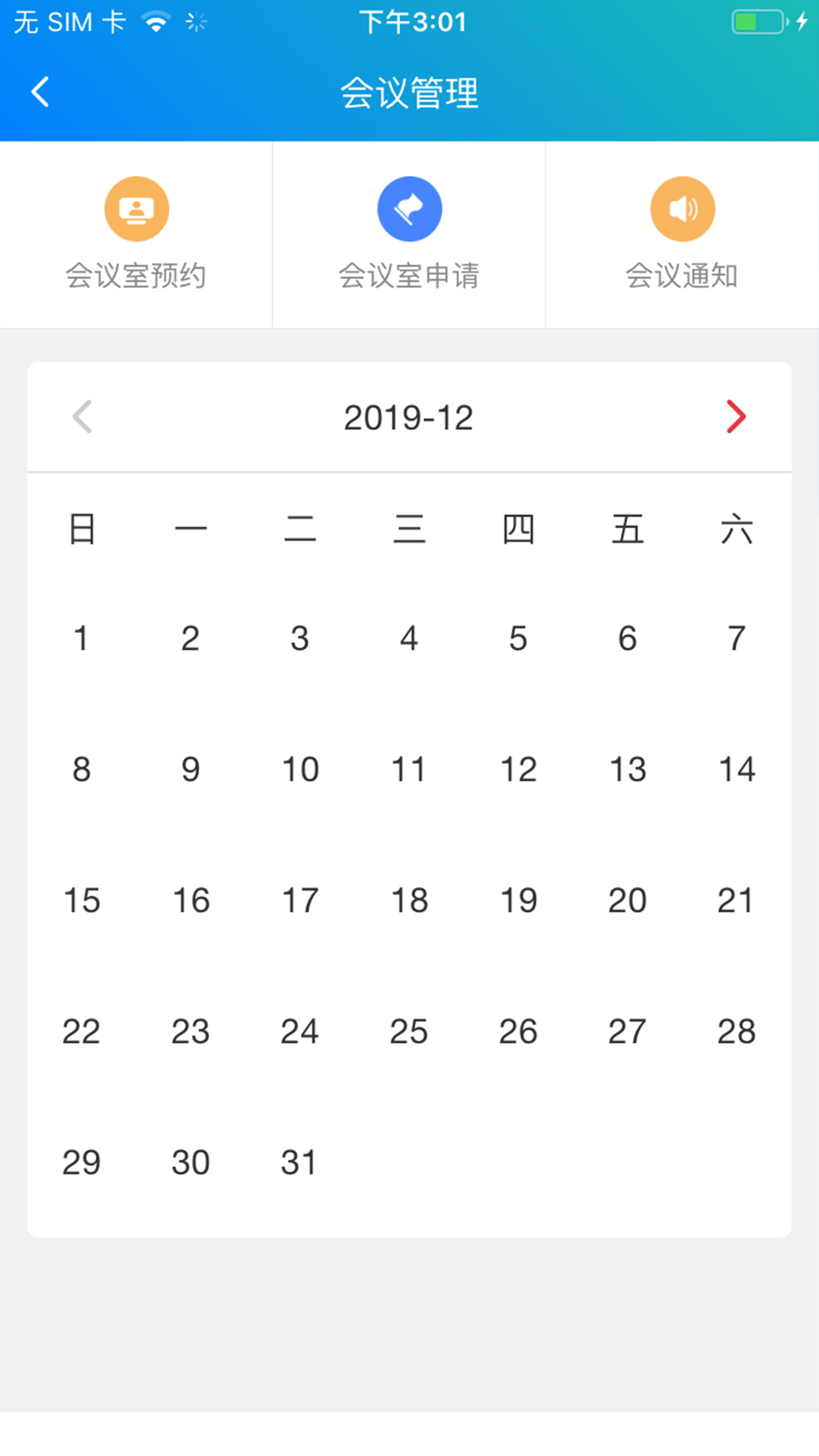Select the blue pin icon for 会议室申请
Viewport: 819px width, 1456px height.
(x=409, y=208)
